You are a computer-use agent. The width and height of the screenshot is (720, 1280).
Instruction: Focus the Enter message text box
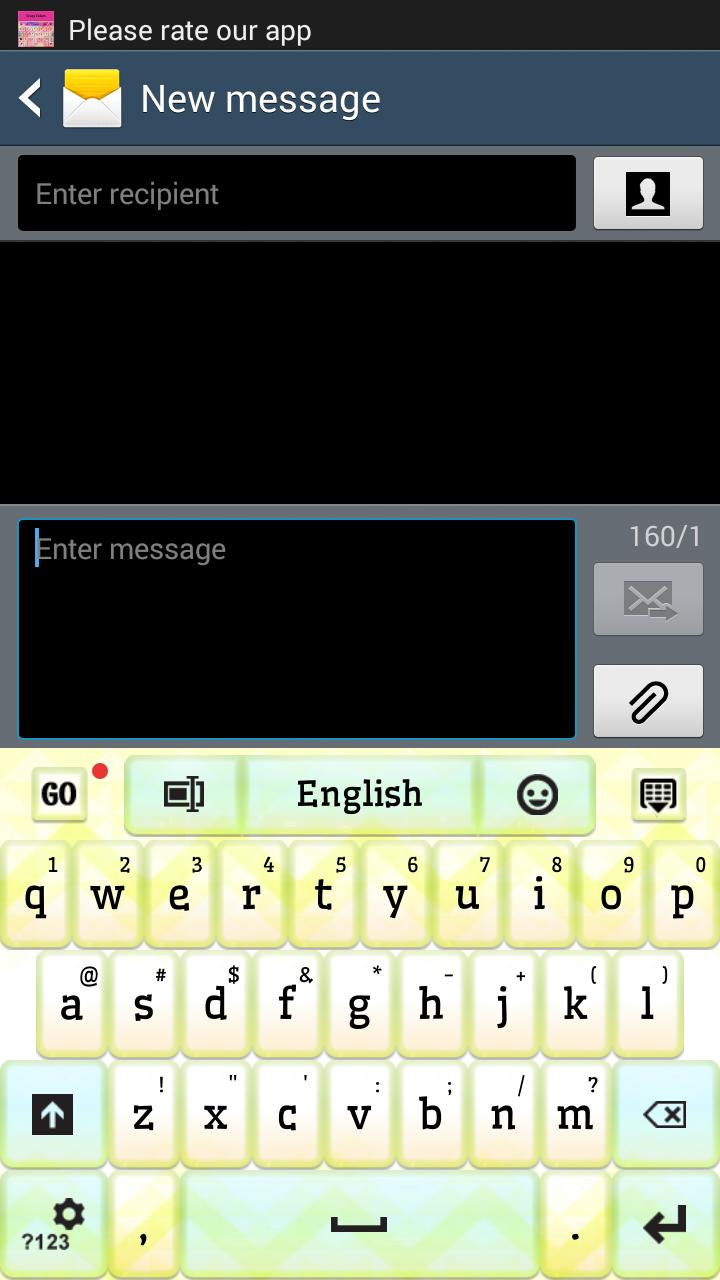pos(296,628)
